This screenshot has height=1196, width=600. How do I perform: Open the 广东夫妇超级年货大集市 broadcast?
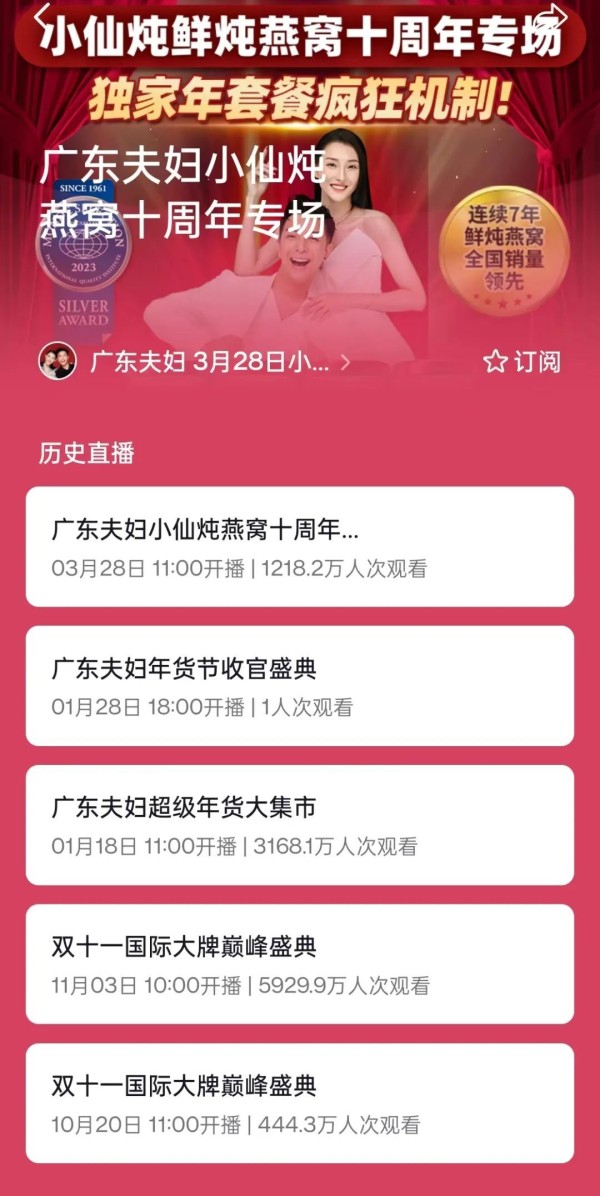click(x=300, y=825)
